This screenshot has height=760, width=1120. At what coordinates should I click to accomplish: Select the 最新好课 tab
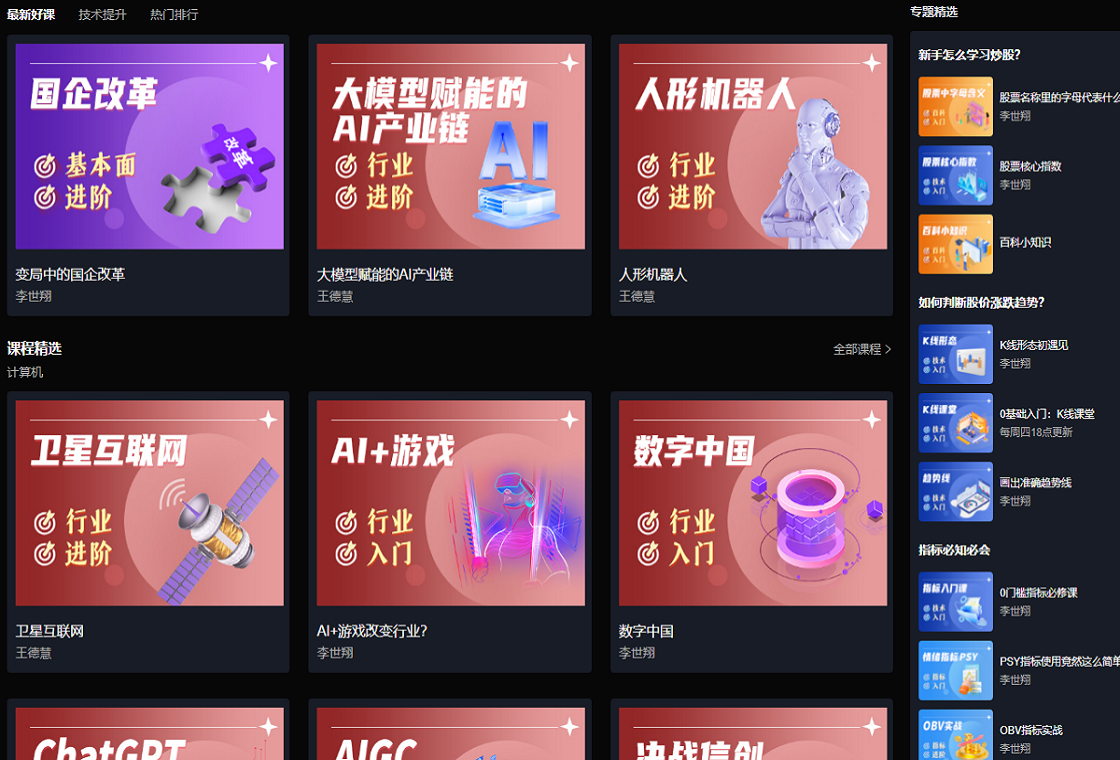(x=31, y=15)
